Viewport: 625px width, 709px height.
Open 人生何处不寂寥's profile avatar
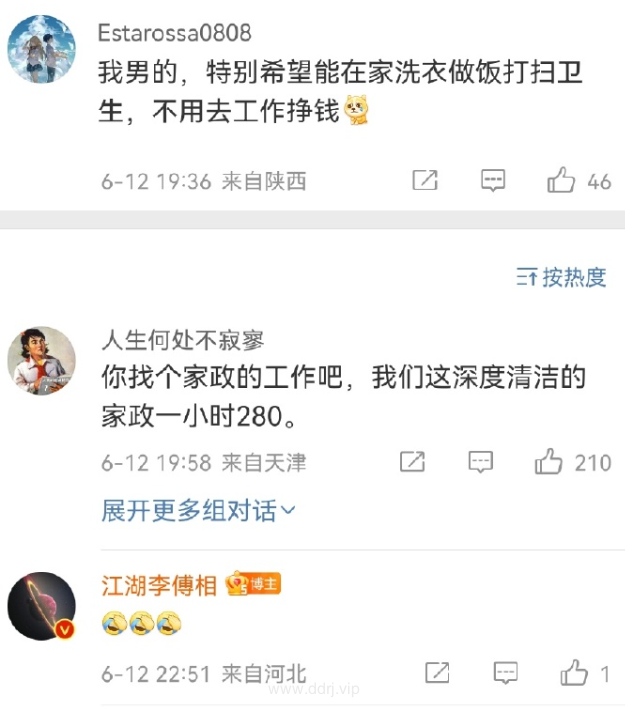(41, 360)
